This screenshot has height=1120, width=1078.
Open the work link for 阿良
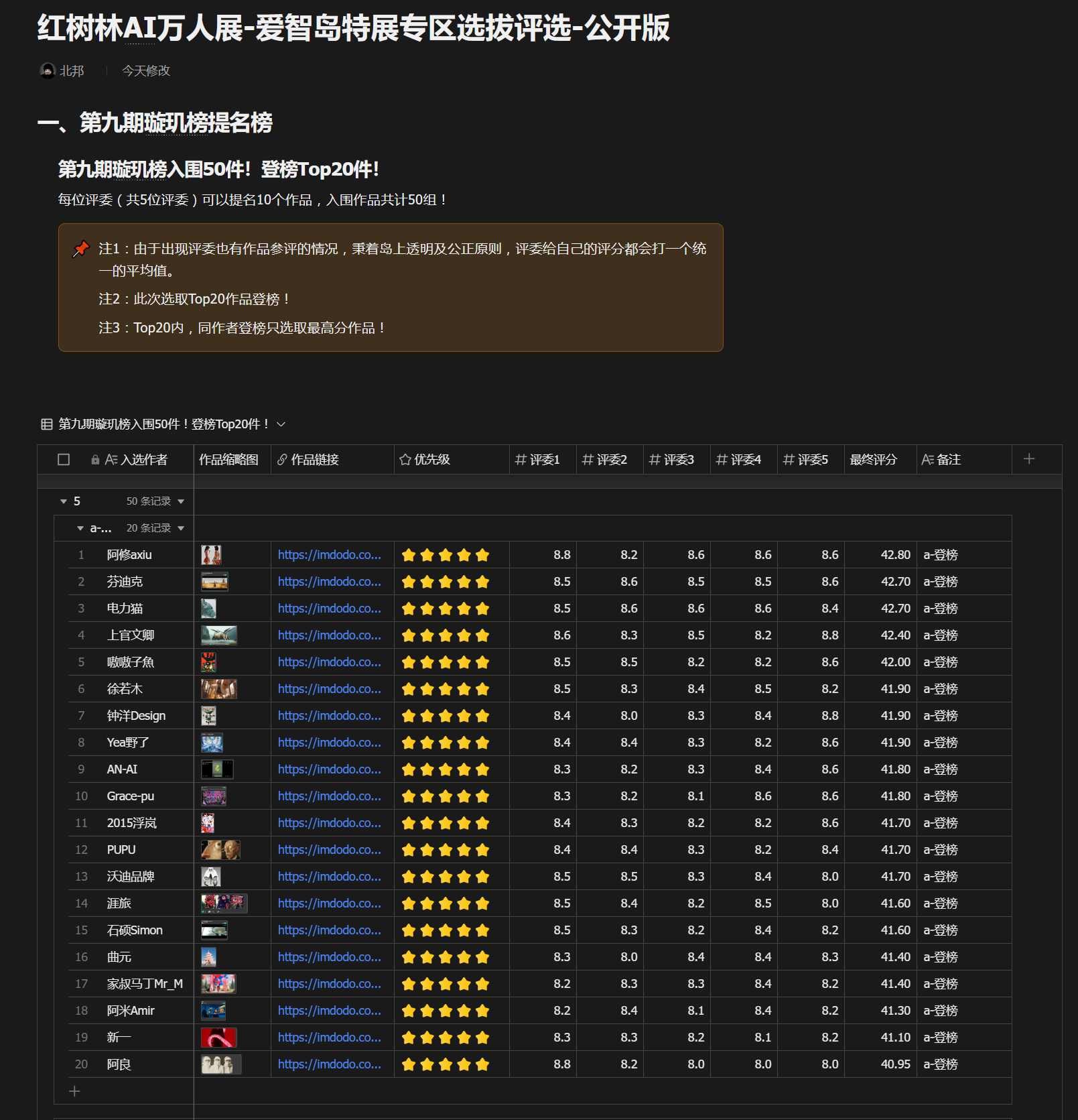[x=329, y=1064]
